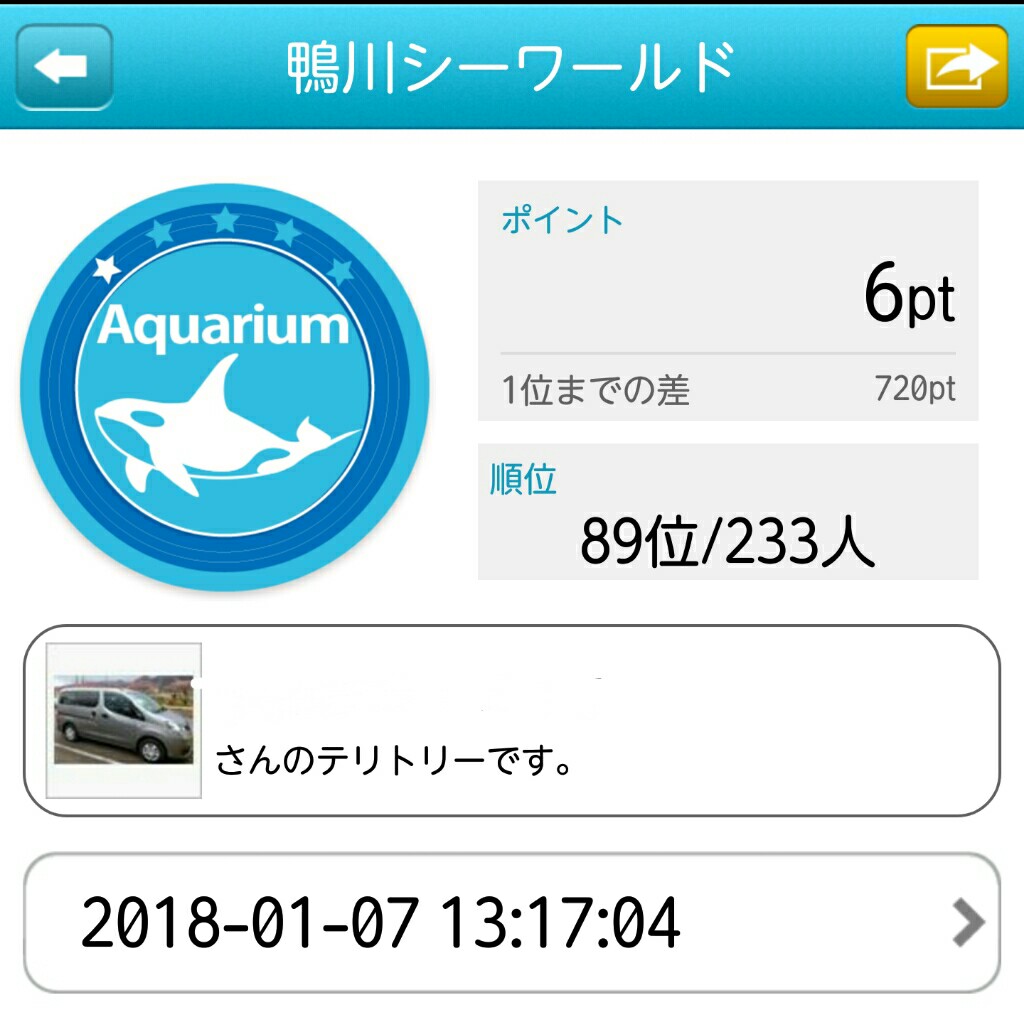Tap the yellow share button
The width and height of the screenshot is (1024, 1017).
[x=956, y=67]
